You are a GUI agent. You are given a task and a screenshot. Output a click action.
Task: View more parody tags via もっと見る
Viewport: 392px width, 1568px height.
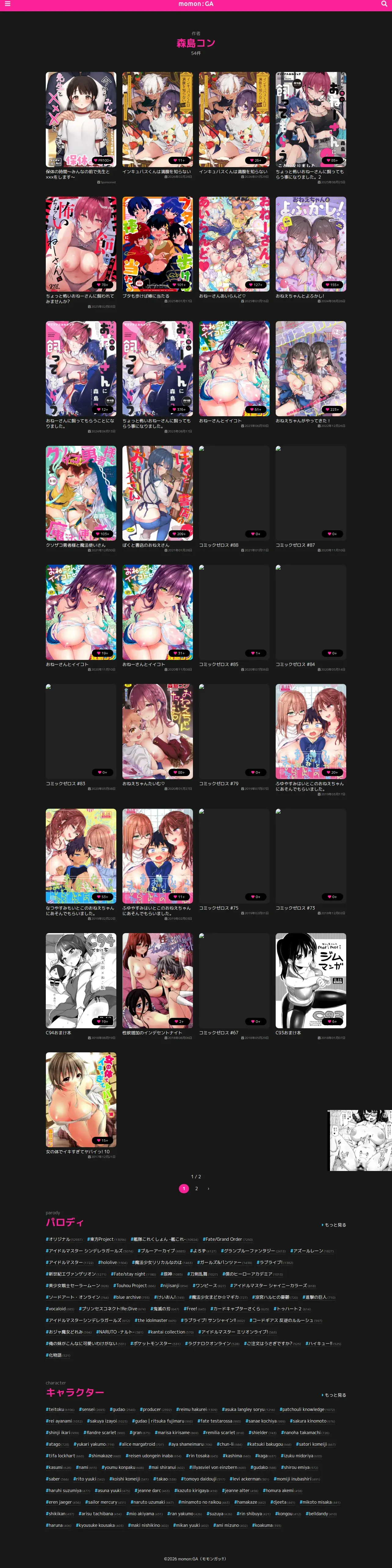(x=334, y=1225)
